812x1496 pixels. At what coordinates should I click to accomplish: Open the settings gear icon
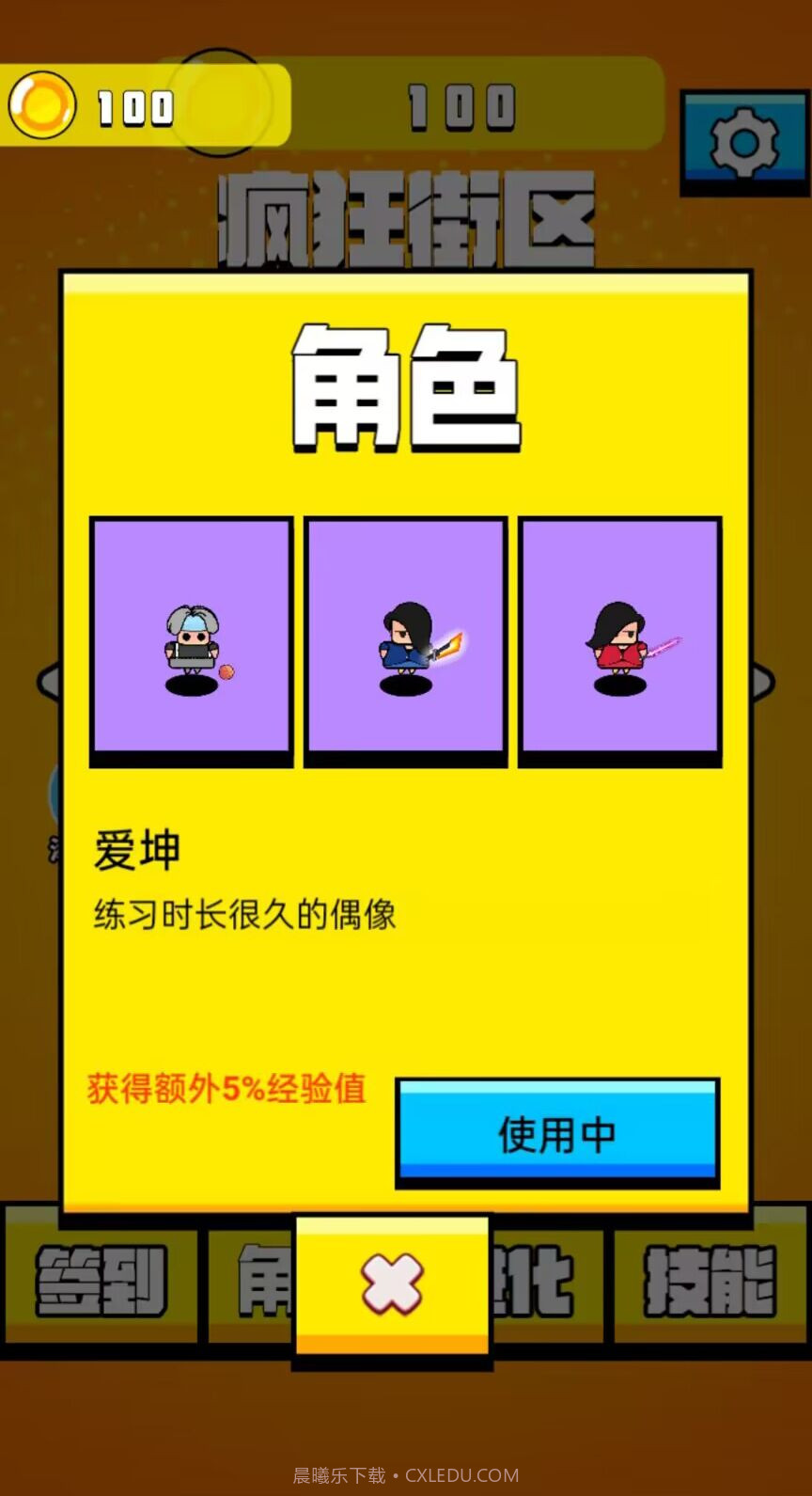[x=745, y=139]
